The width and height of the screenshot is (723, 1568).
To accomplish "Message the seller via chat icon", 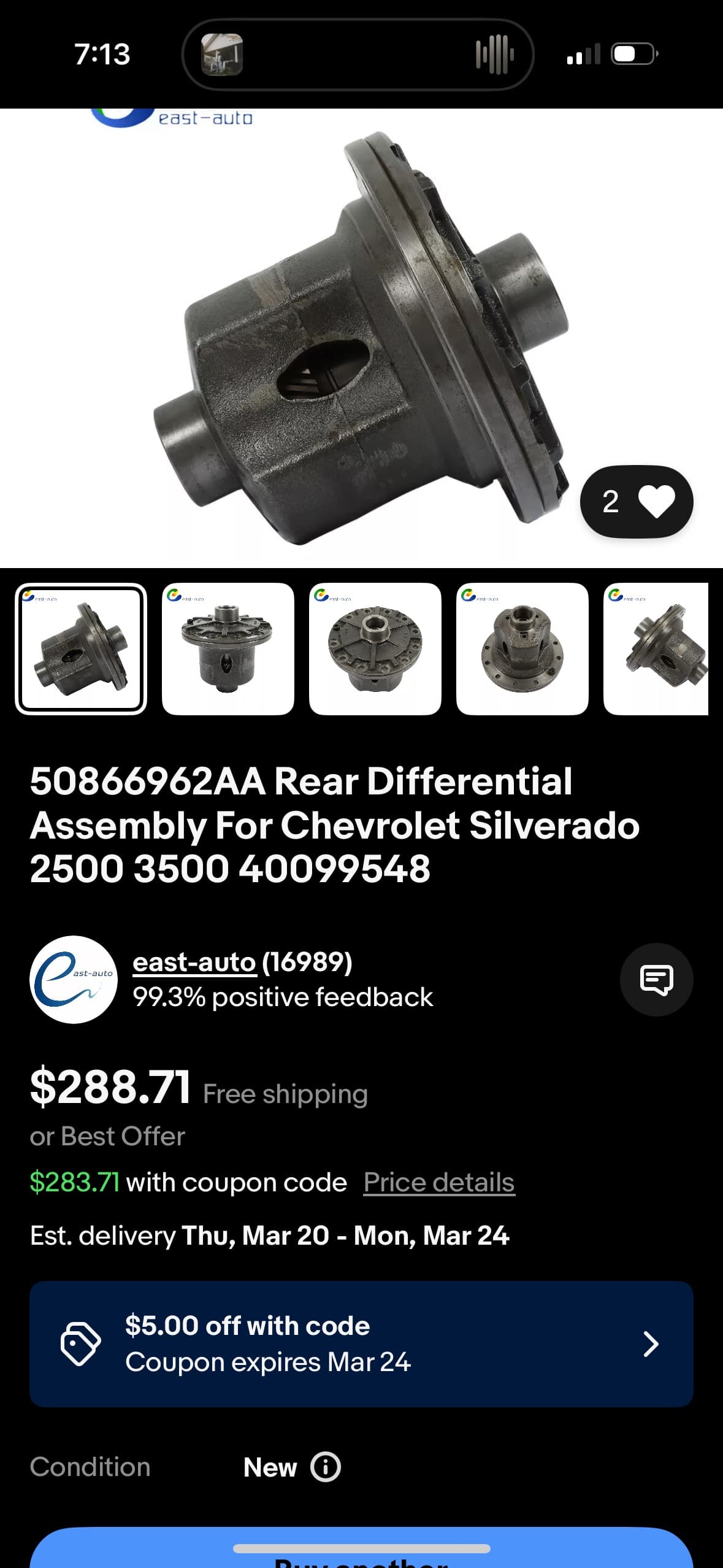I will [656, 979].
